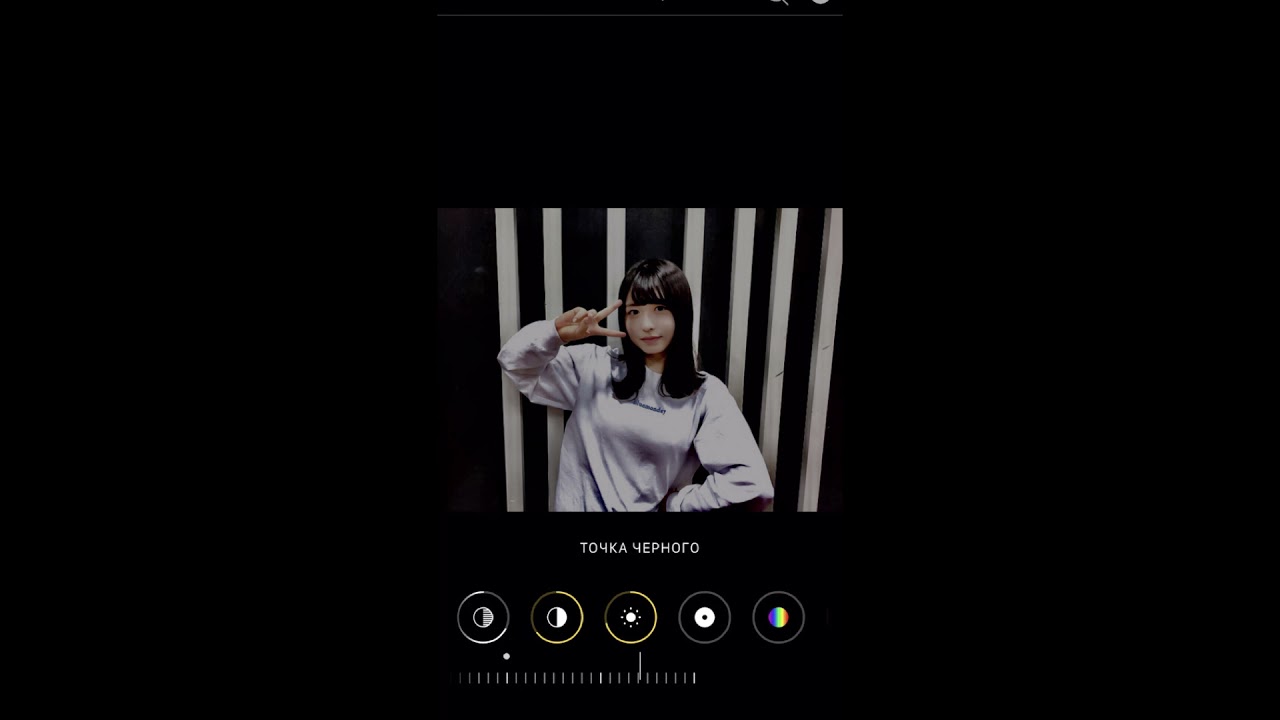Image resolution: width=1280 pixels, height=720 pixels.
Task: Select the black point adjustment icon
Action: point(705,618)
